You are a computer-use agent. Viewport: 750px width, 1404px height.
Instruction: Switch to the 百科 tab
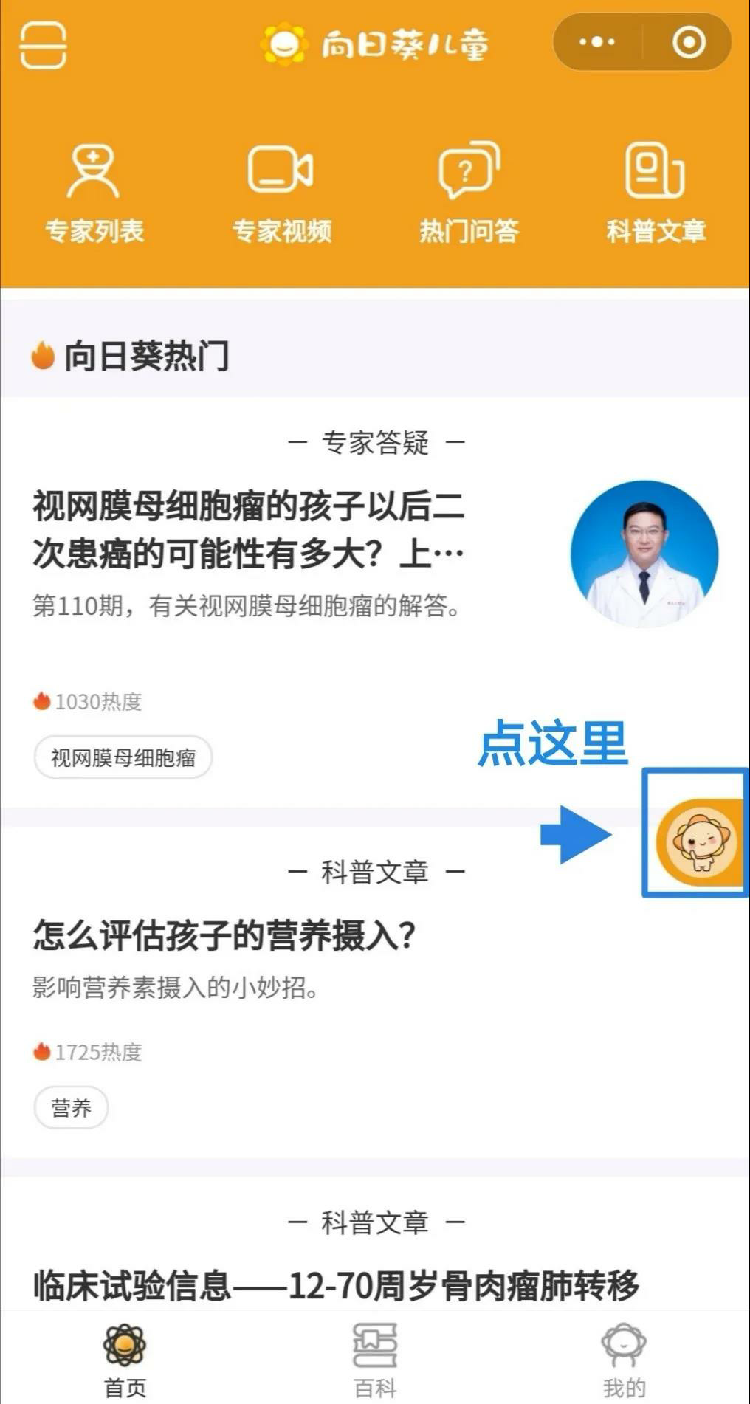coord(375,1360)
